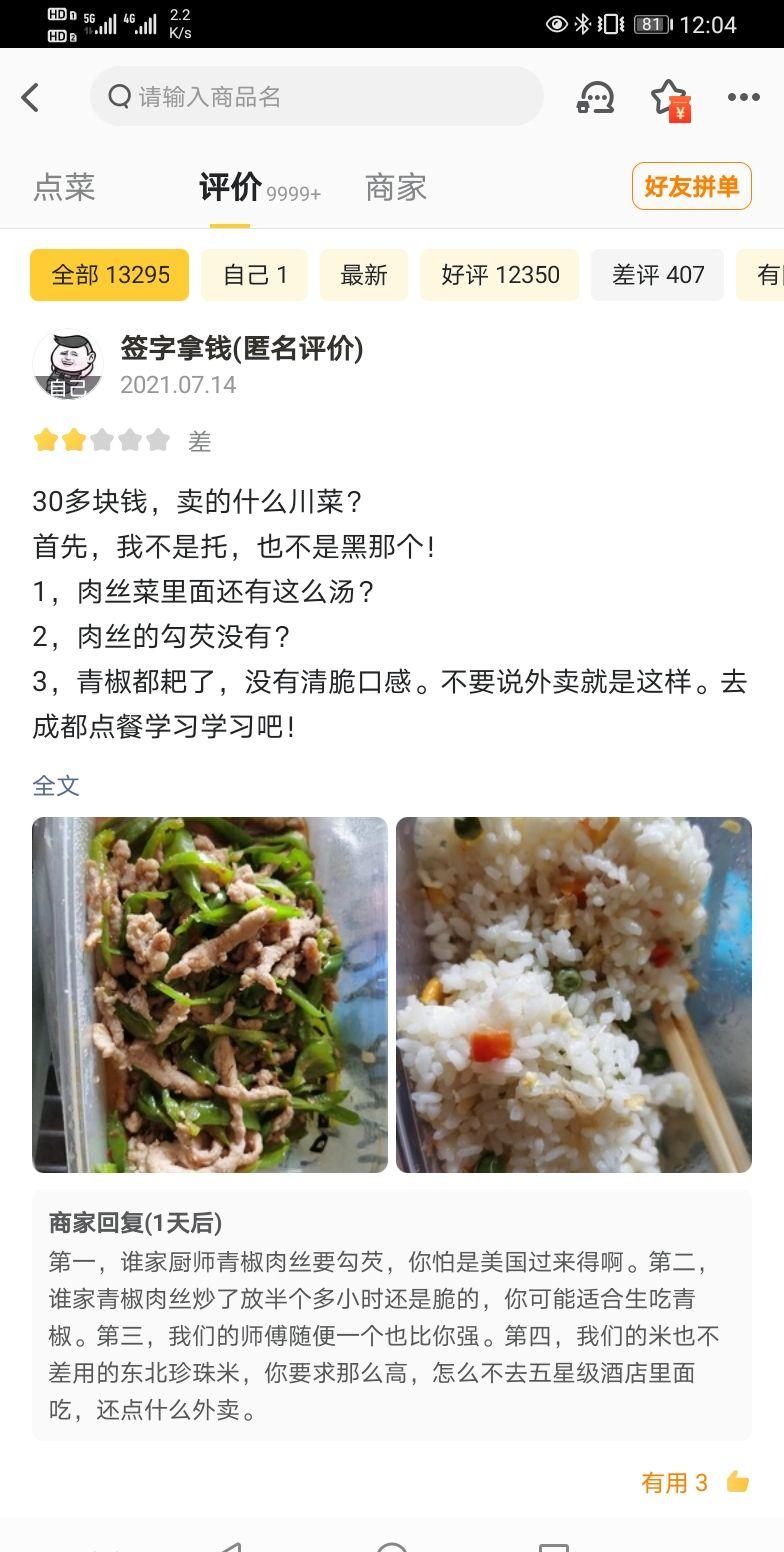Open the customer service headset icon
This screenshot has width=784, height=1552.
click(595, 97)
